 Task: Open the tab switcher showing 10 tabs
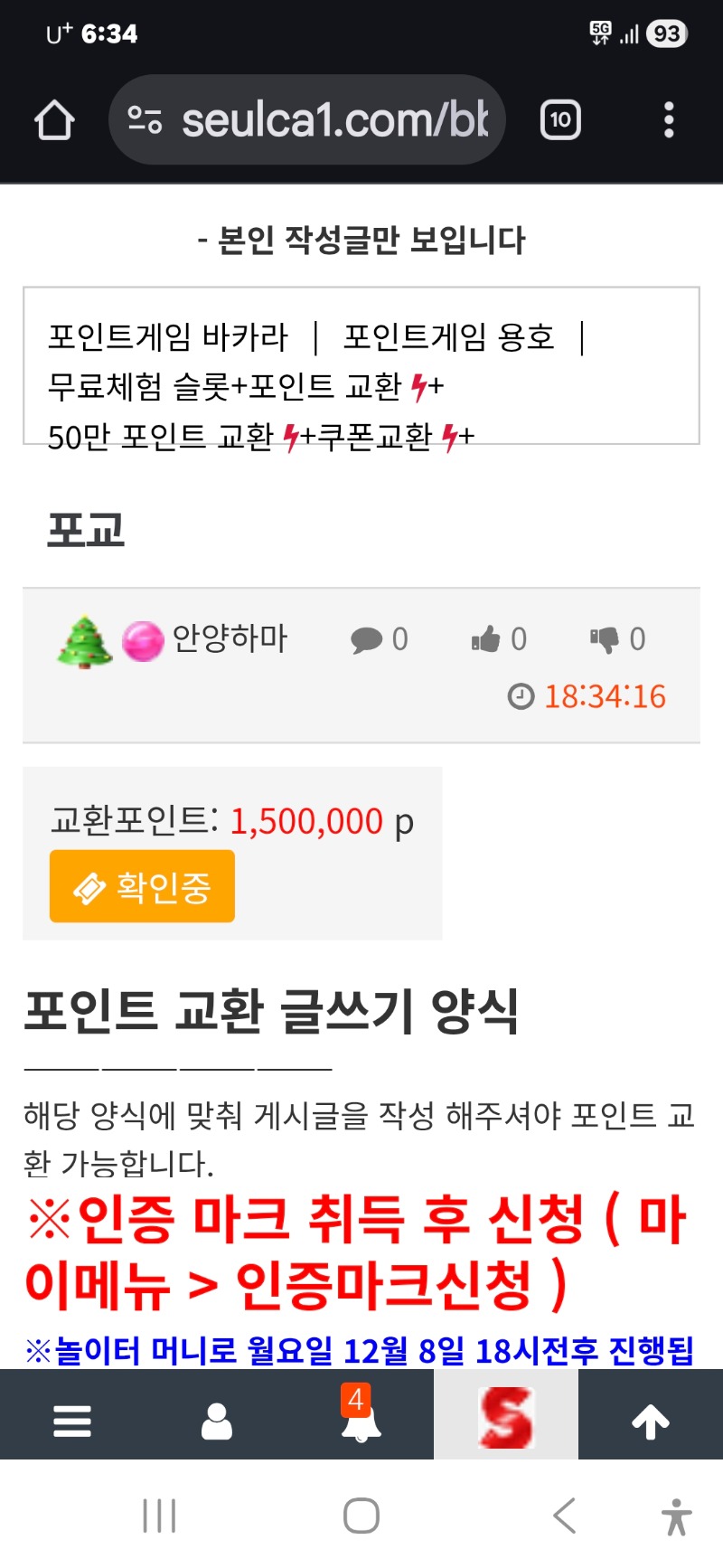click(560, 120)
